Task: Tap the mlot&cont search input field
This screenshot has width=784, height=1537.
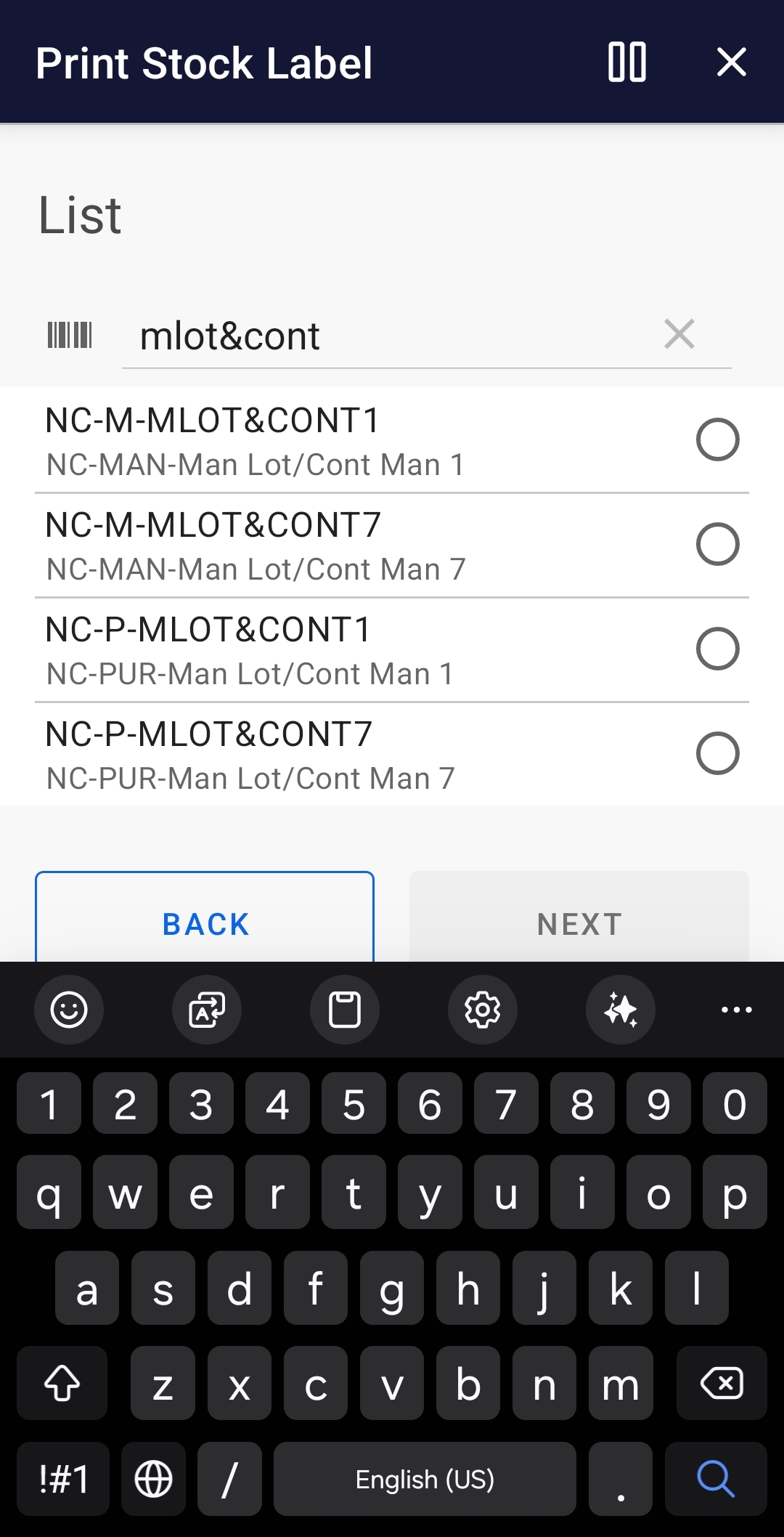Action: point(363,336)
